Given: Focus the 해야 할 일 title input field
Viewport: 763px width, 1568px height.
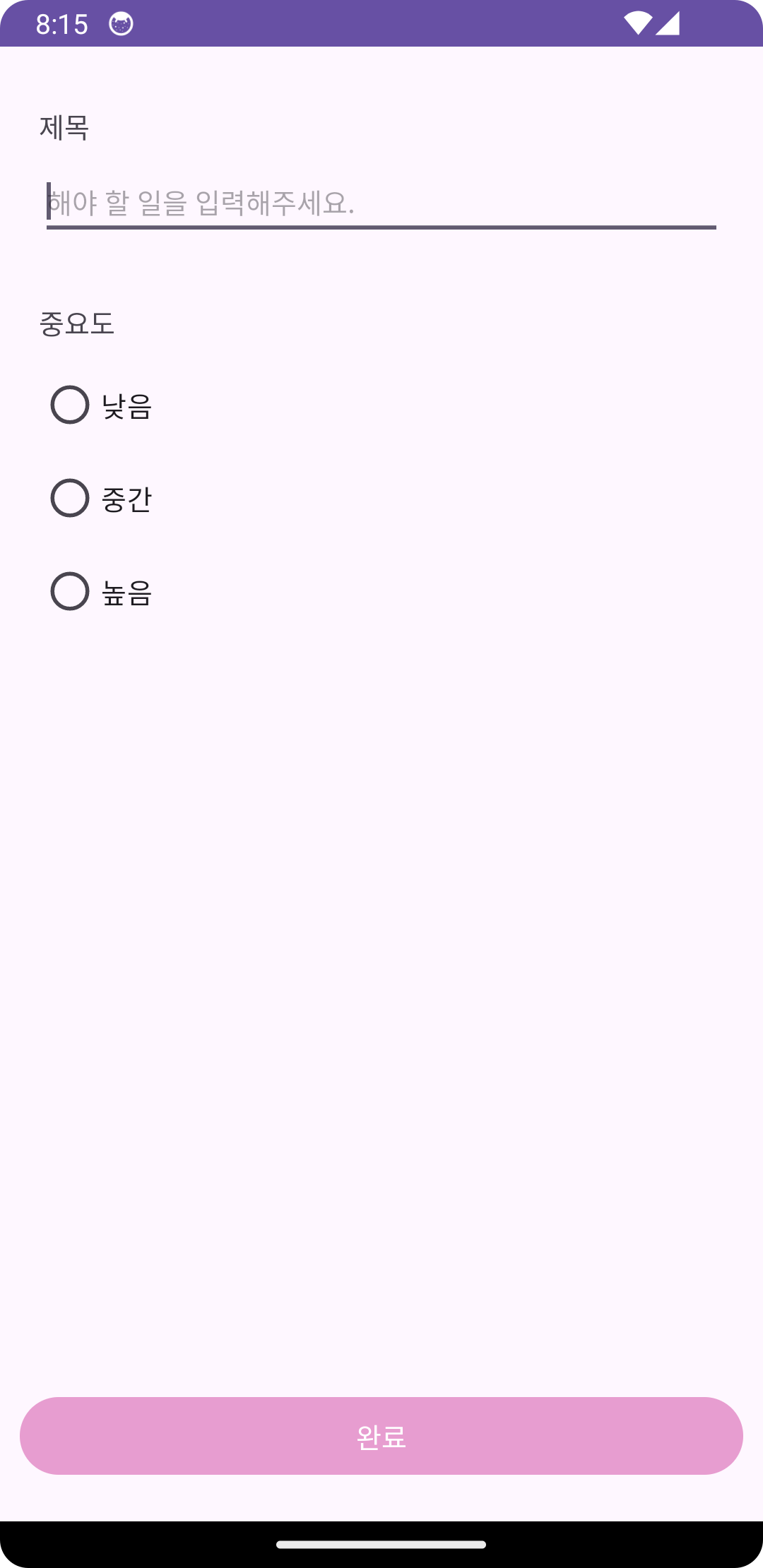Looking at the screenshot, I should (381, 203).
